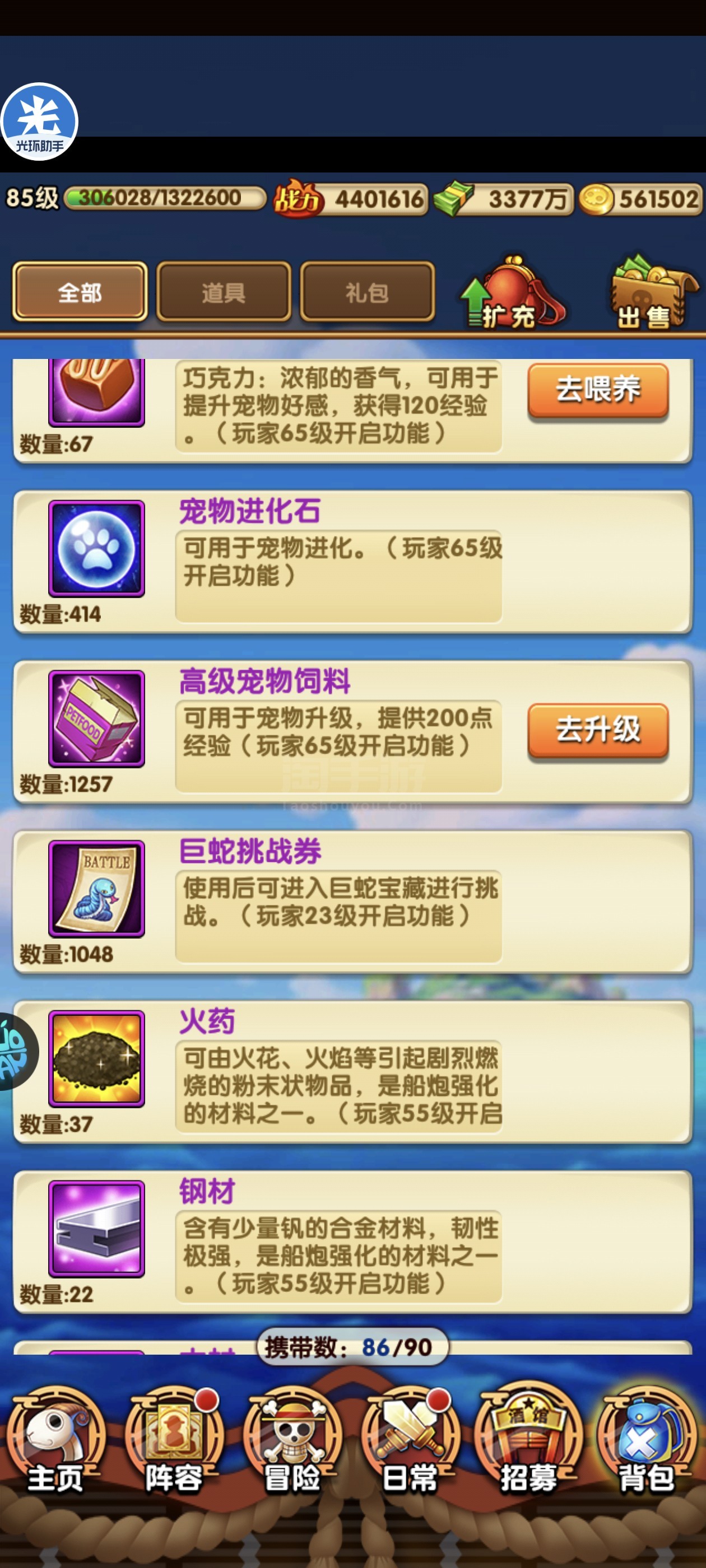Select the 全部 category tab
The width and height of the screenshot is (706, 1568).
pos(80,292)
